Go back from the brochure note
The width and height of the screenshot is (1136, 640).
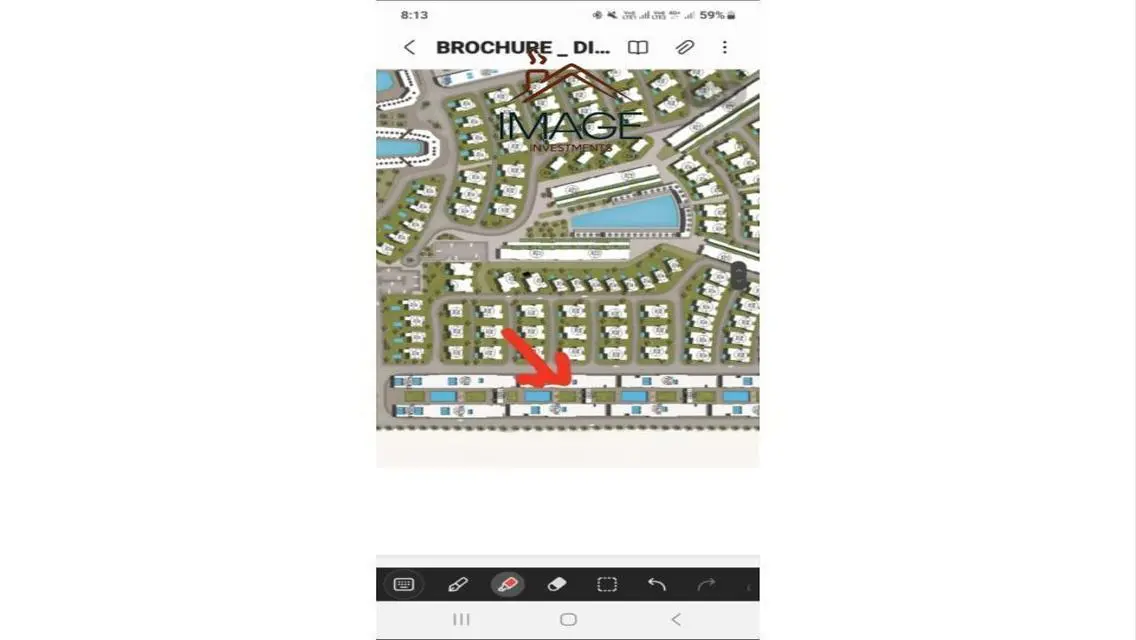coord(409,47)
